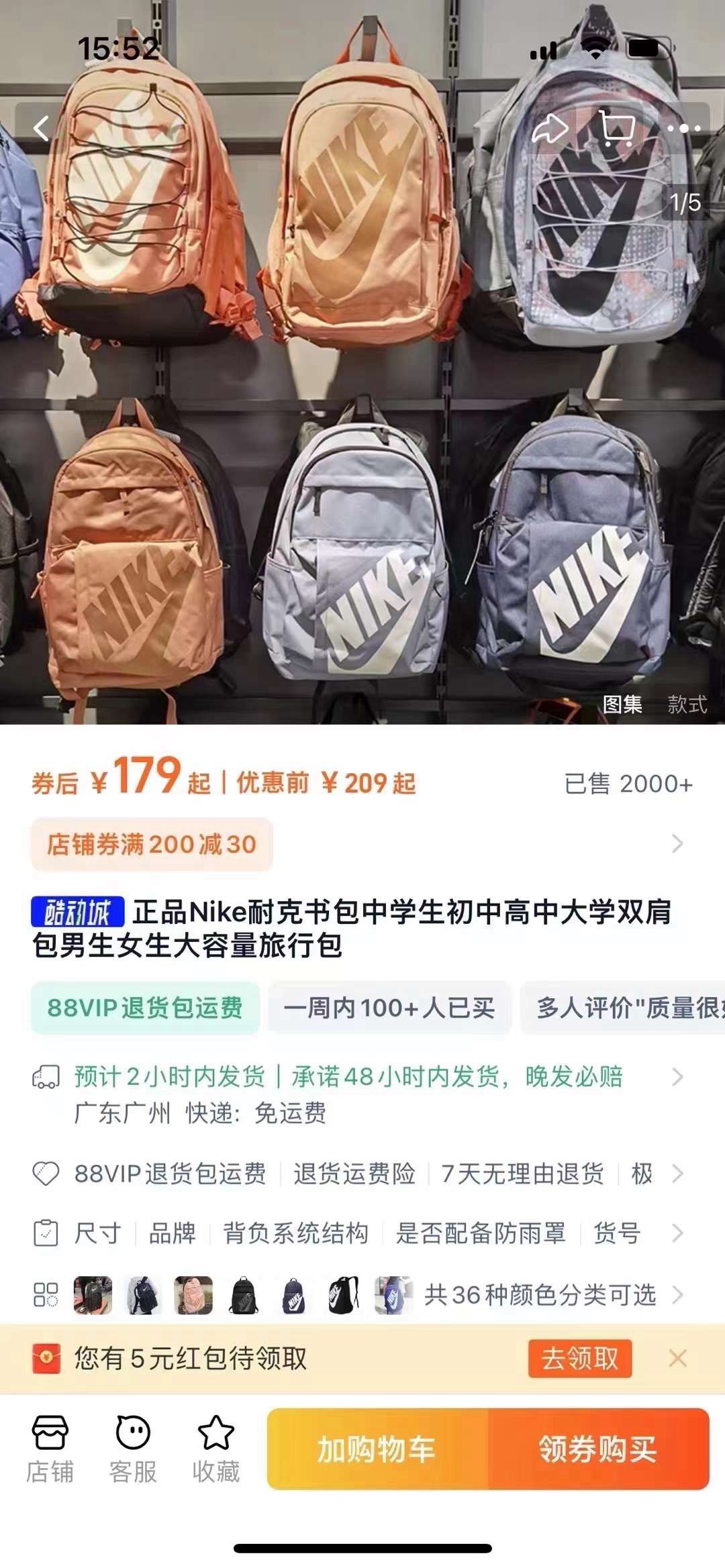Choose from 共36种颜色分类可选

tap(540, 1294)
